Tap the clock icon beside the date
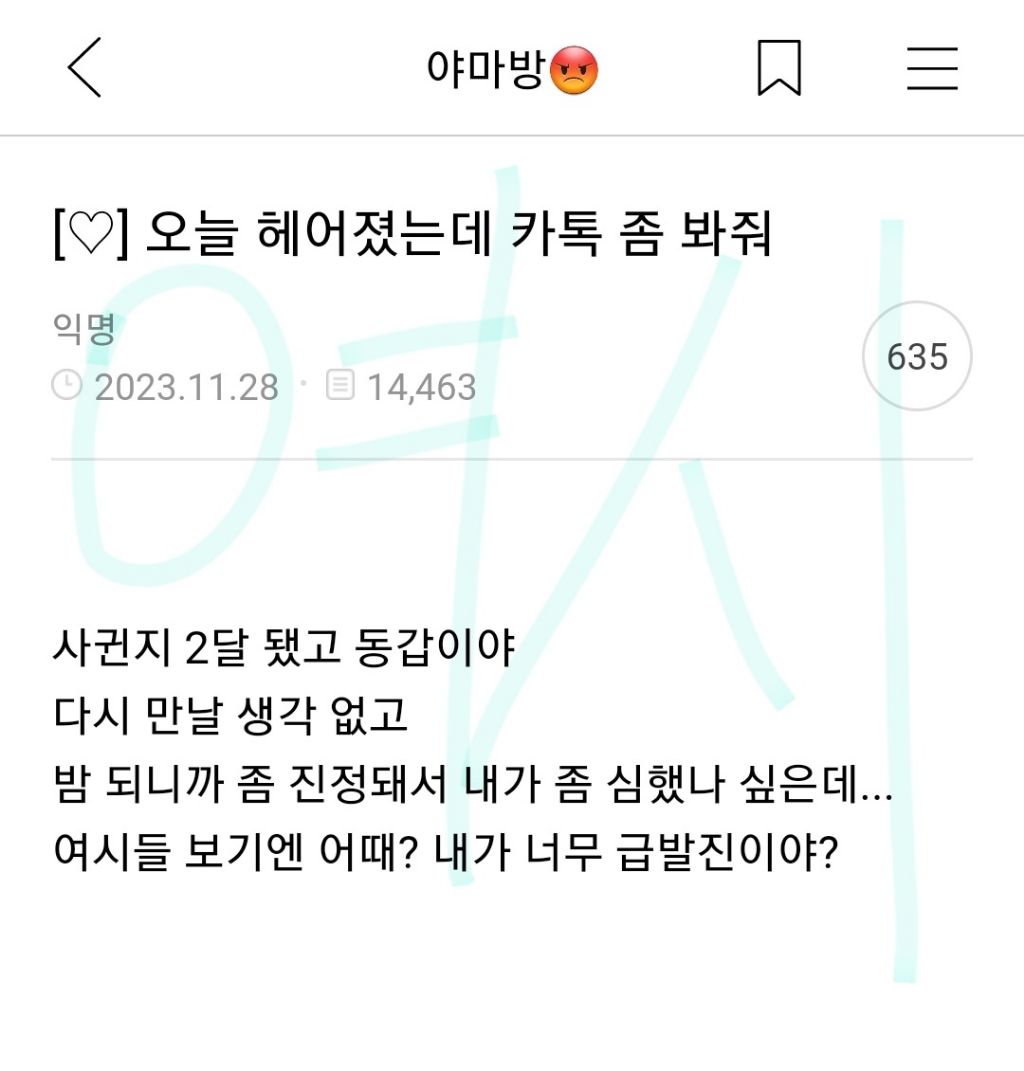Viewport: 1024px width, 1071px height. pos(67,385)
